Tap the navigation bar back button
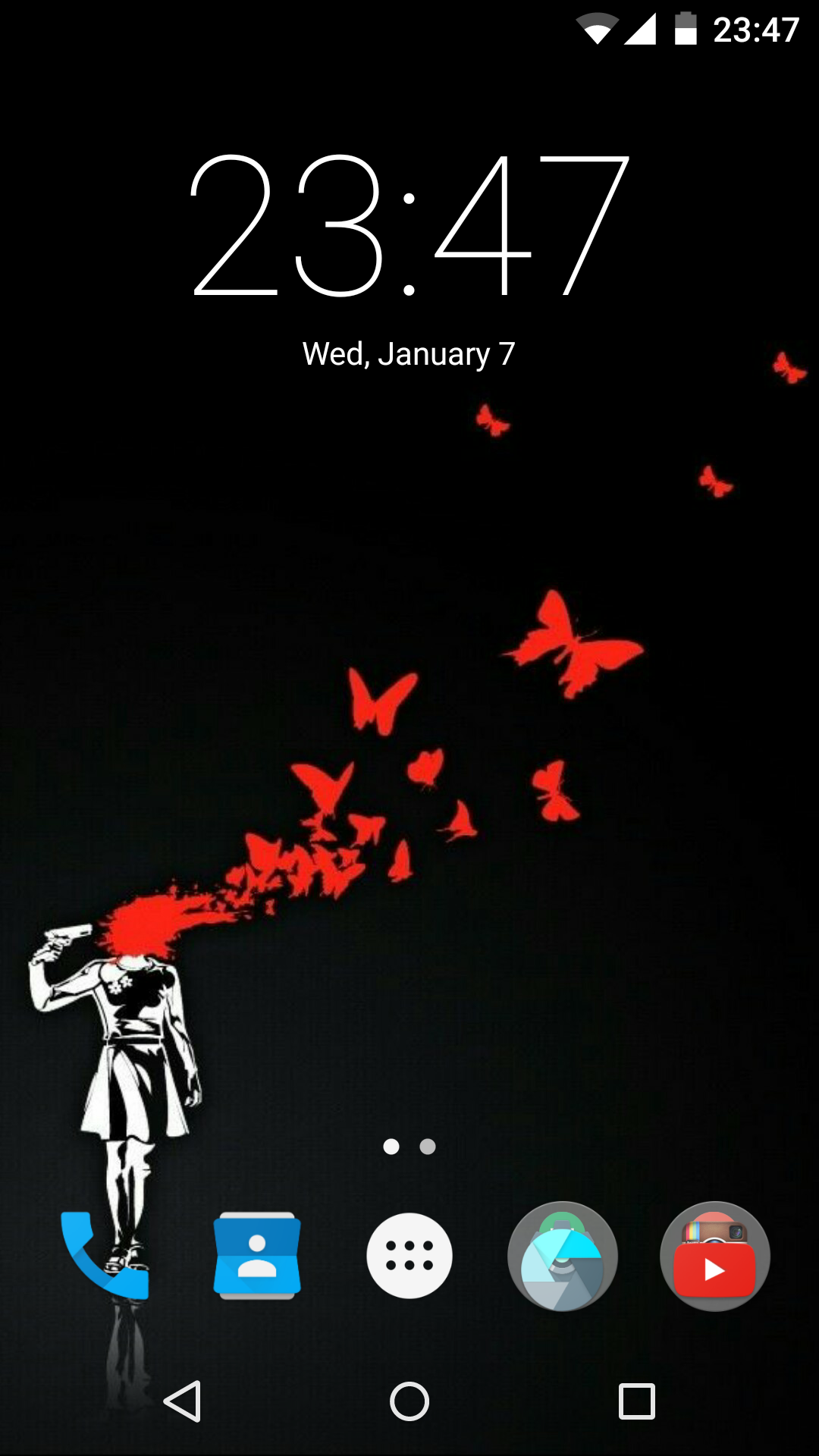The image size is (819, 1456). point(183,1401)
